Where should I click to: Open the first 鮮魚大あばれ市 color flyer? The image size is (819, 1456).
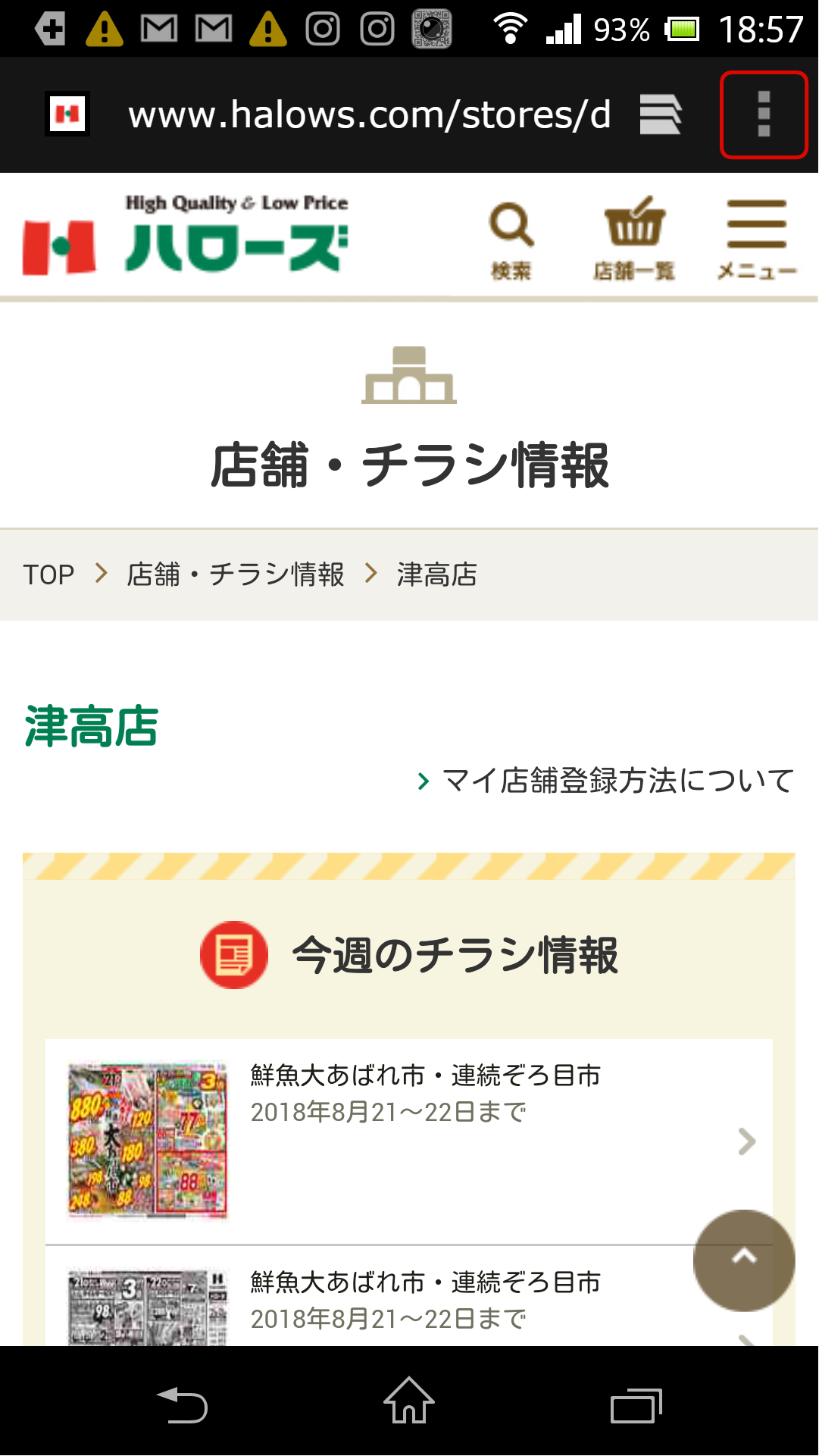coord(409,1139)
